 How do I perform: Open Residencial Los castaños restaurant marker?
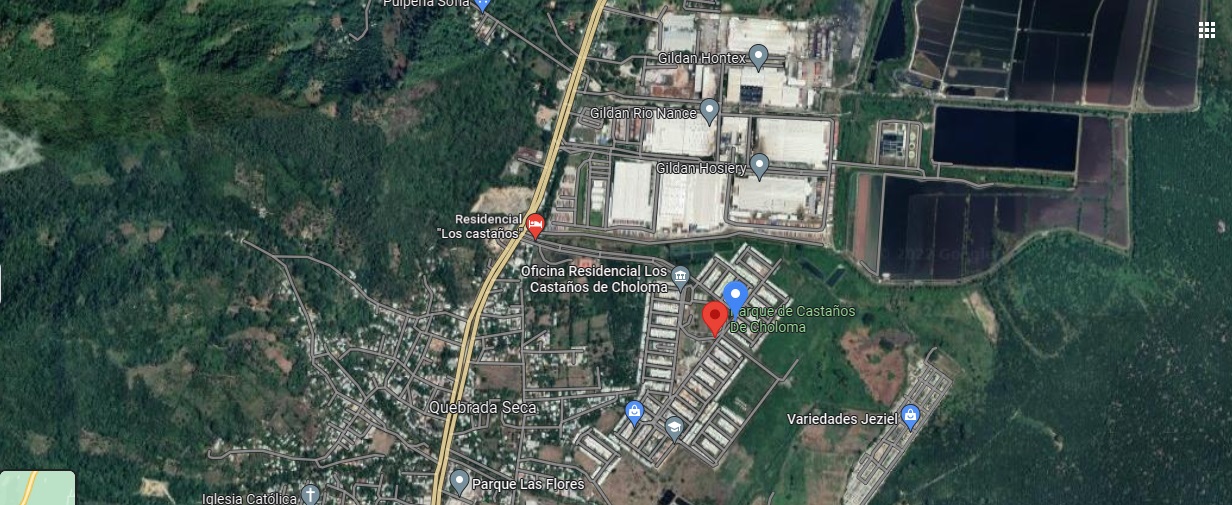(x=535, y=225)
